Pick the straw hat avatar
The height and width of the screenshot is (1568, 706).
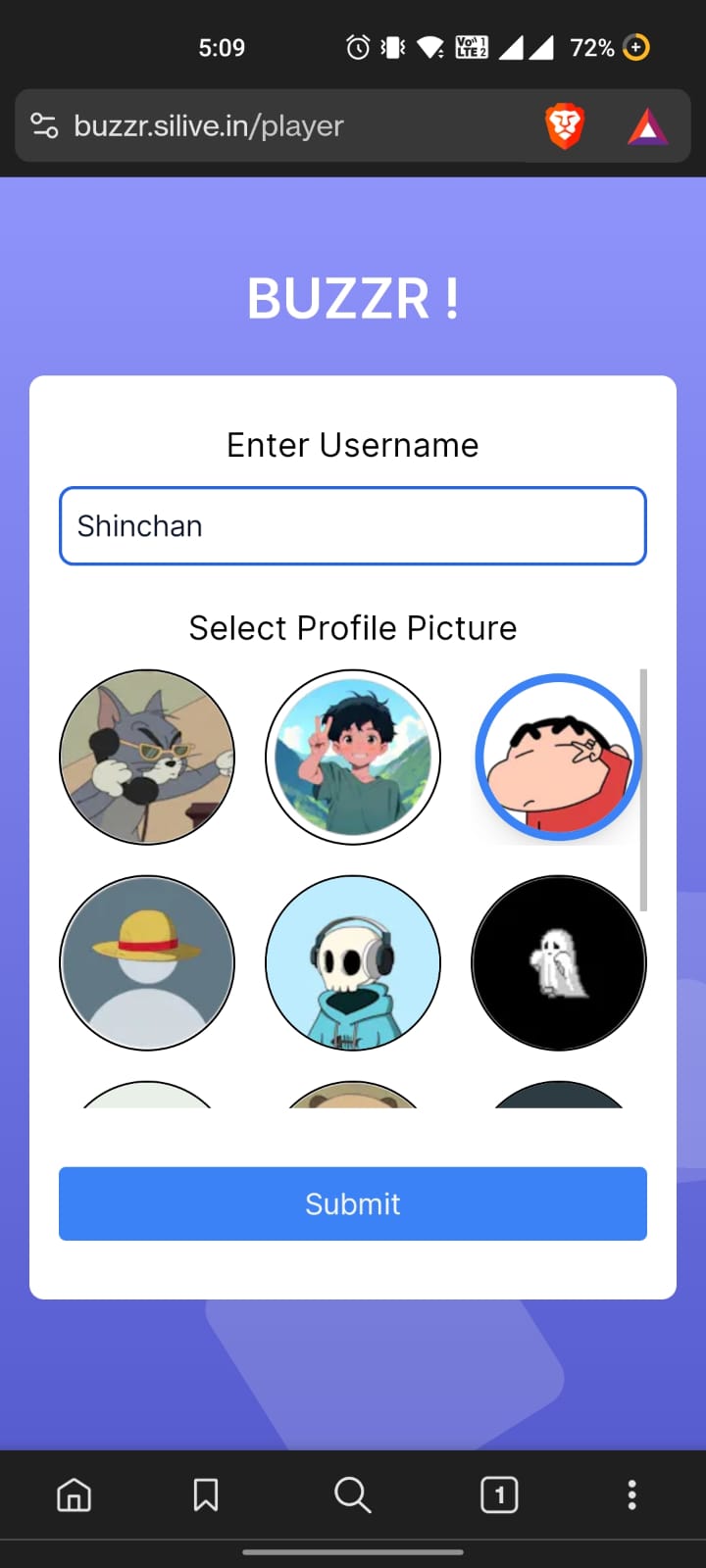(x=147, y=962)
